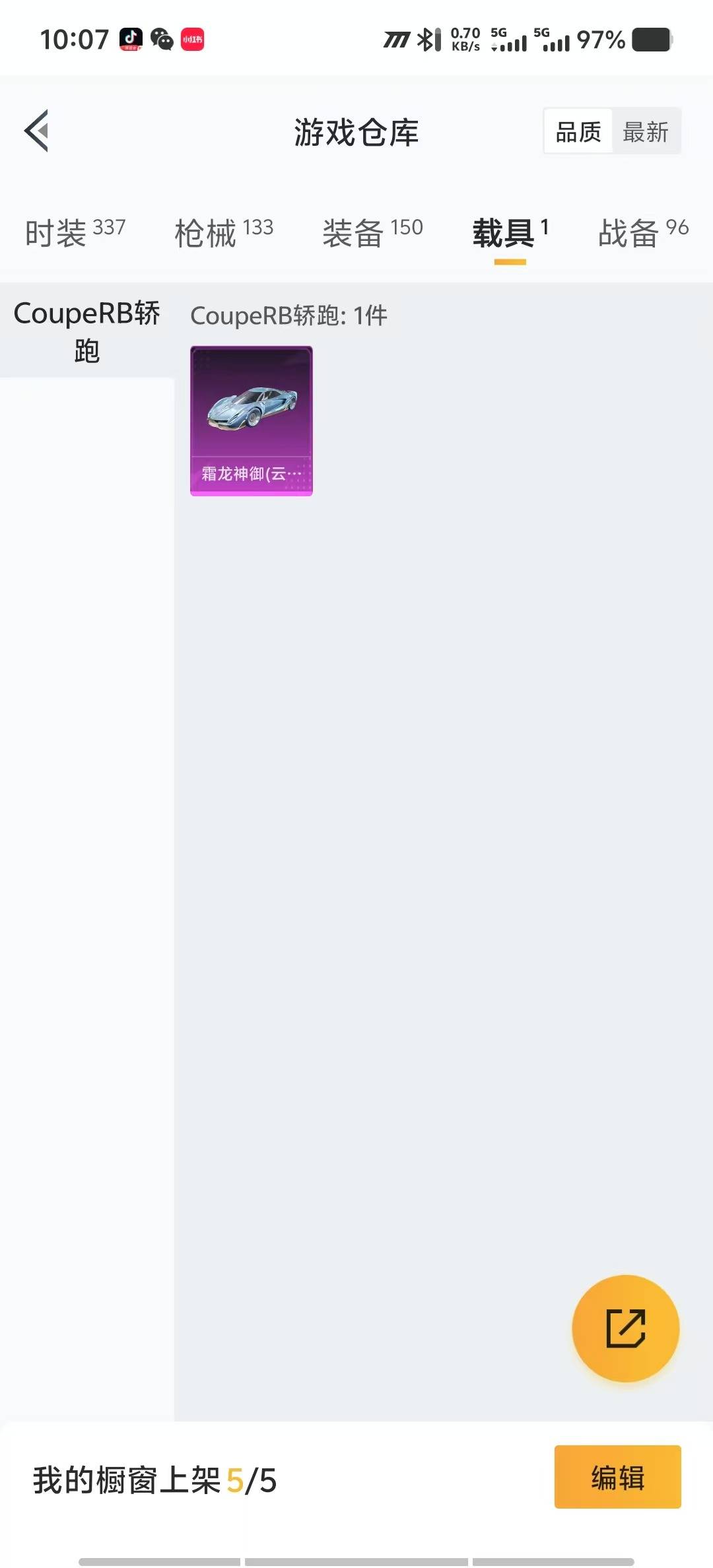Sort the warehouse by 品质
The height and width of the screenshot is (1568, 713).
pyautogui.click(x=578, y=132)
